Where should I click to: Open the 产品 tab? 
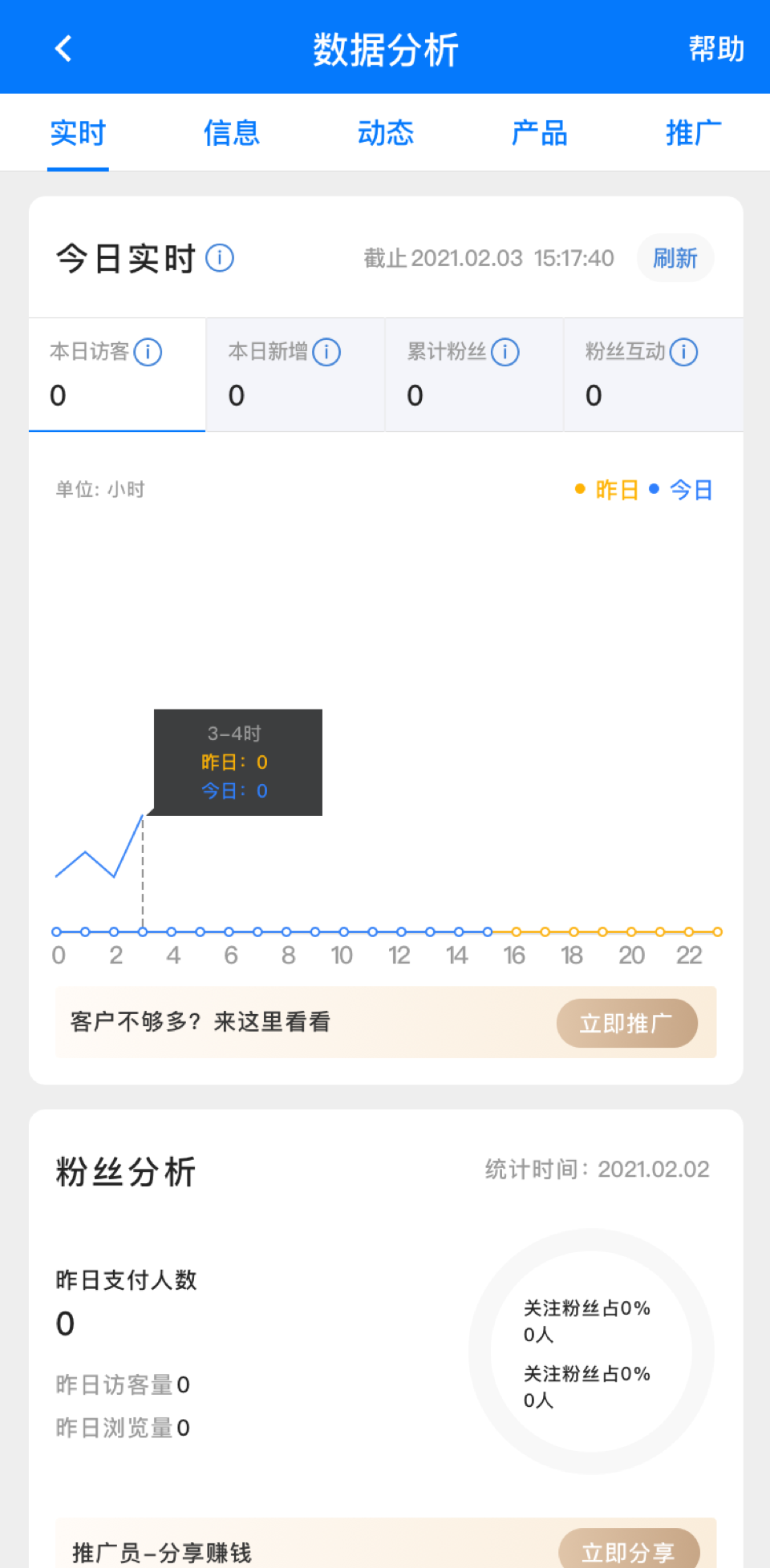pyautogui.click(x=539, y=133)
